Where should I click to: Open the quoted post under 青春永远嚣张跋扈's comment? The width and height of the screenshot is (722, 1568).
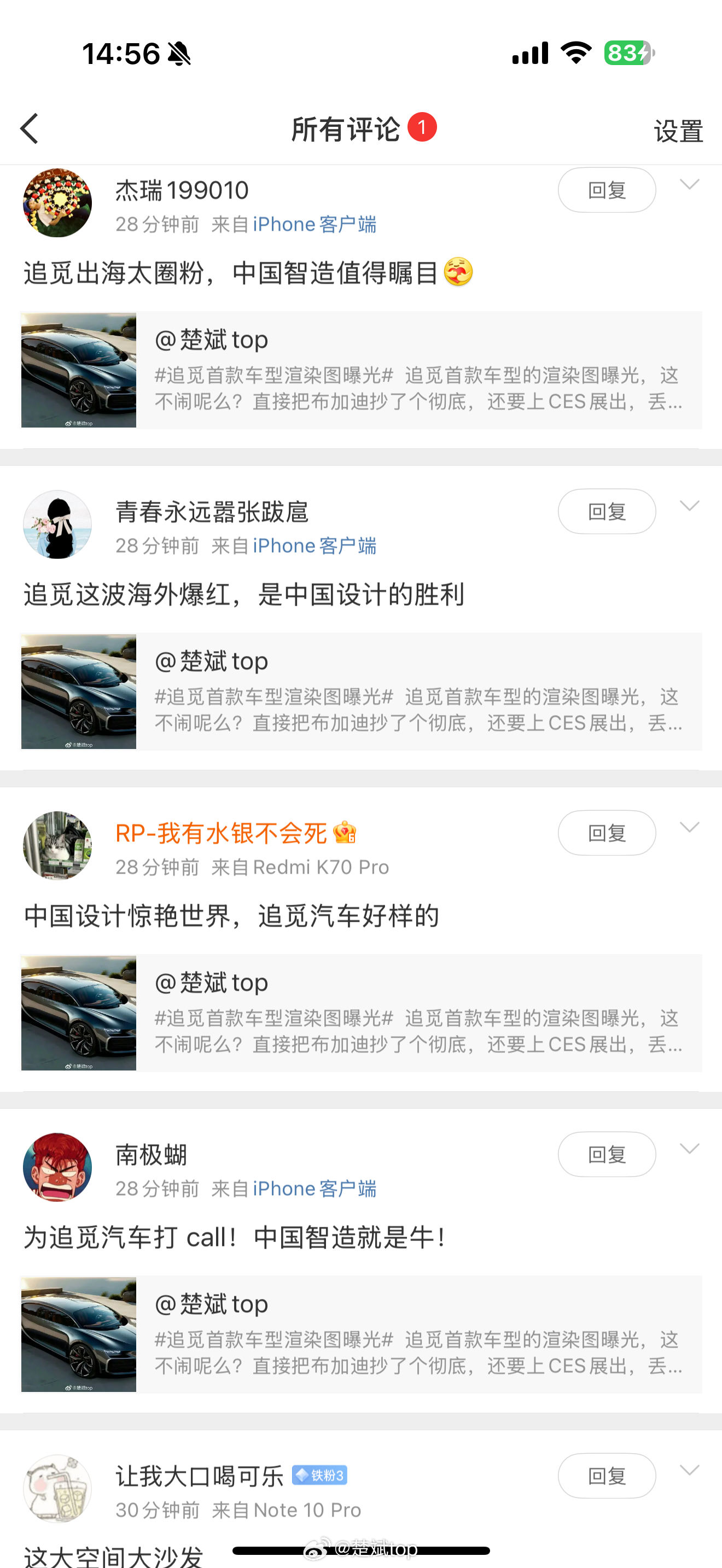(361, 692)
